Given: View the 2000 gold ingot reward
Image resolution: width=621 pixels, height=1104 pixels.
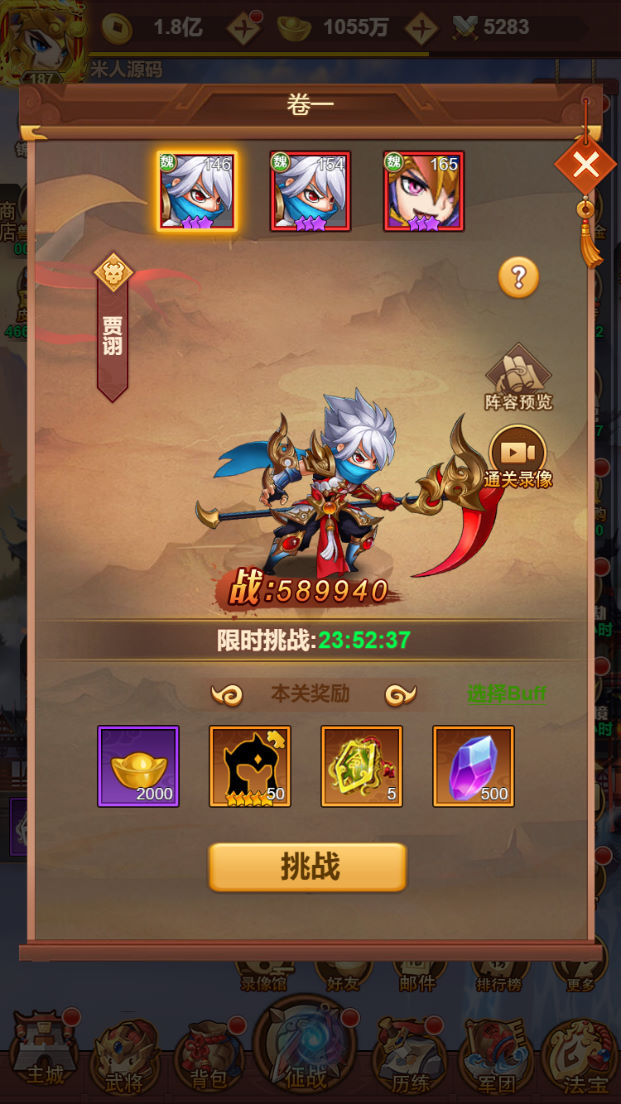Looking at the screenshot, I should click(138, 766).
